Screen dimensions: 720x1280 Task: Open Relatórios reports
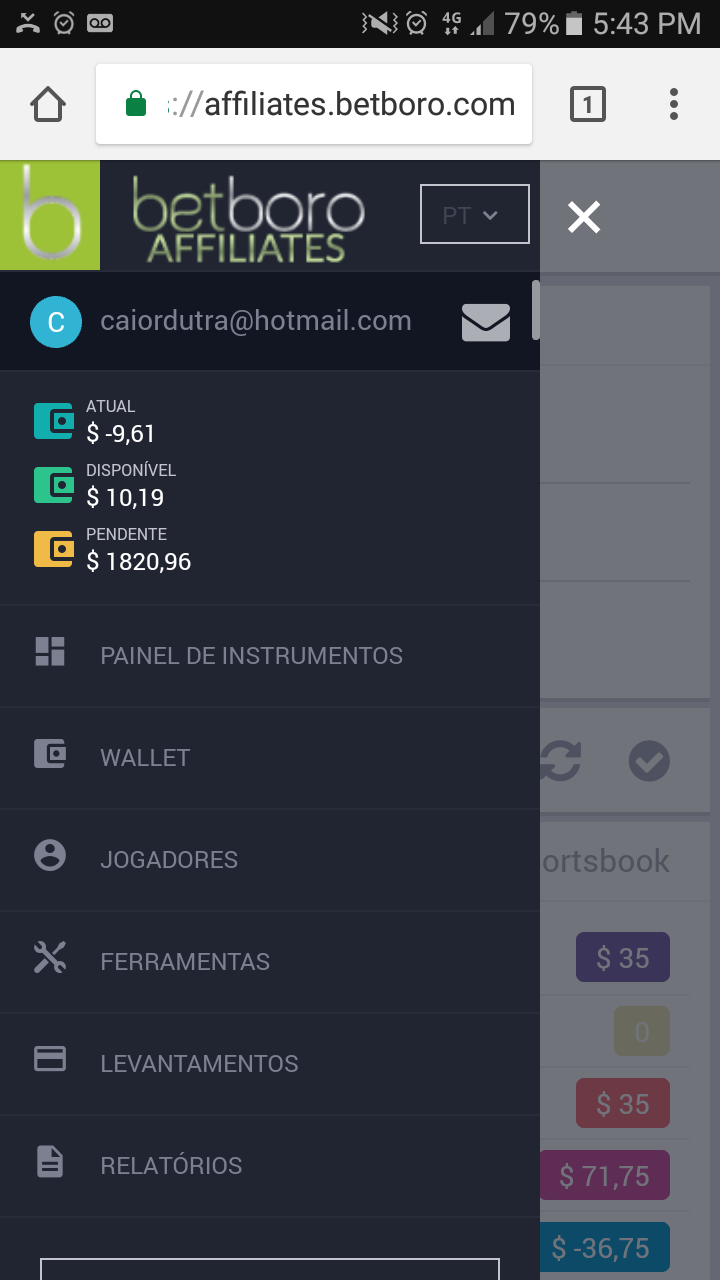(270, 1166)
